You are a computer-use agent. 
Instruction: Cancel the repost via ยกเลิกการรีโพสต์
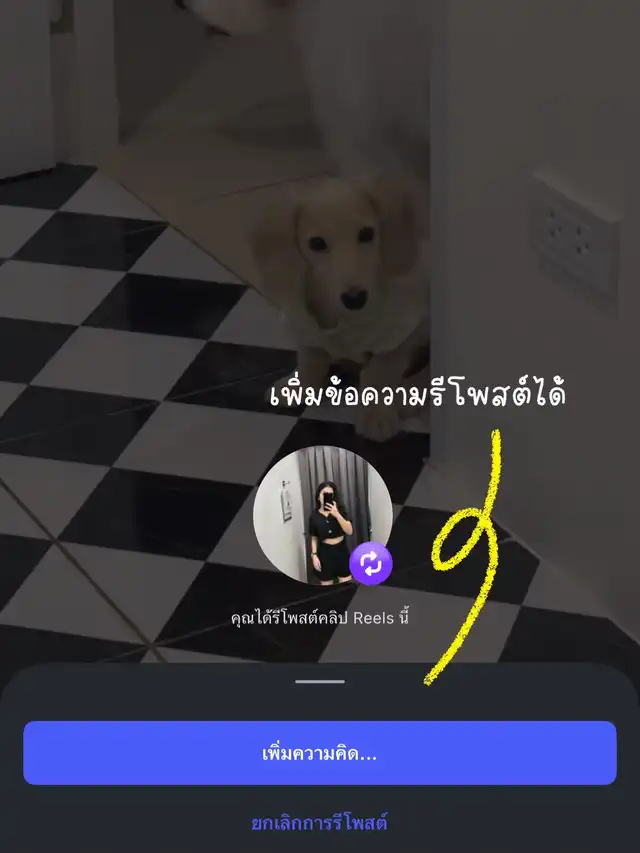click(x=319, y=823)
